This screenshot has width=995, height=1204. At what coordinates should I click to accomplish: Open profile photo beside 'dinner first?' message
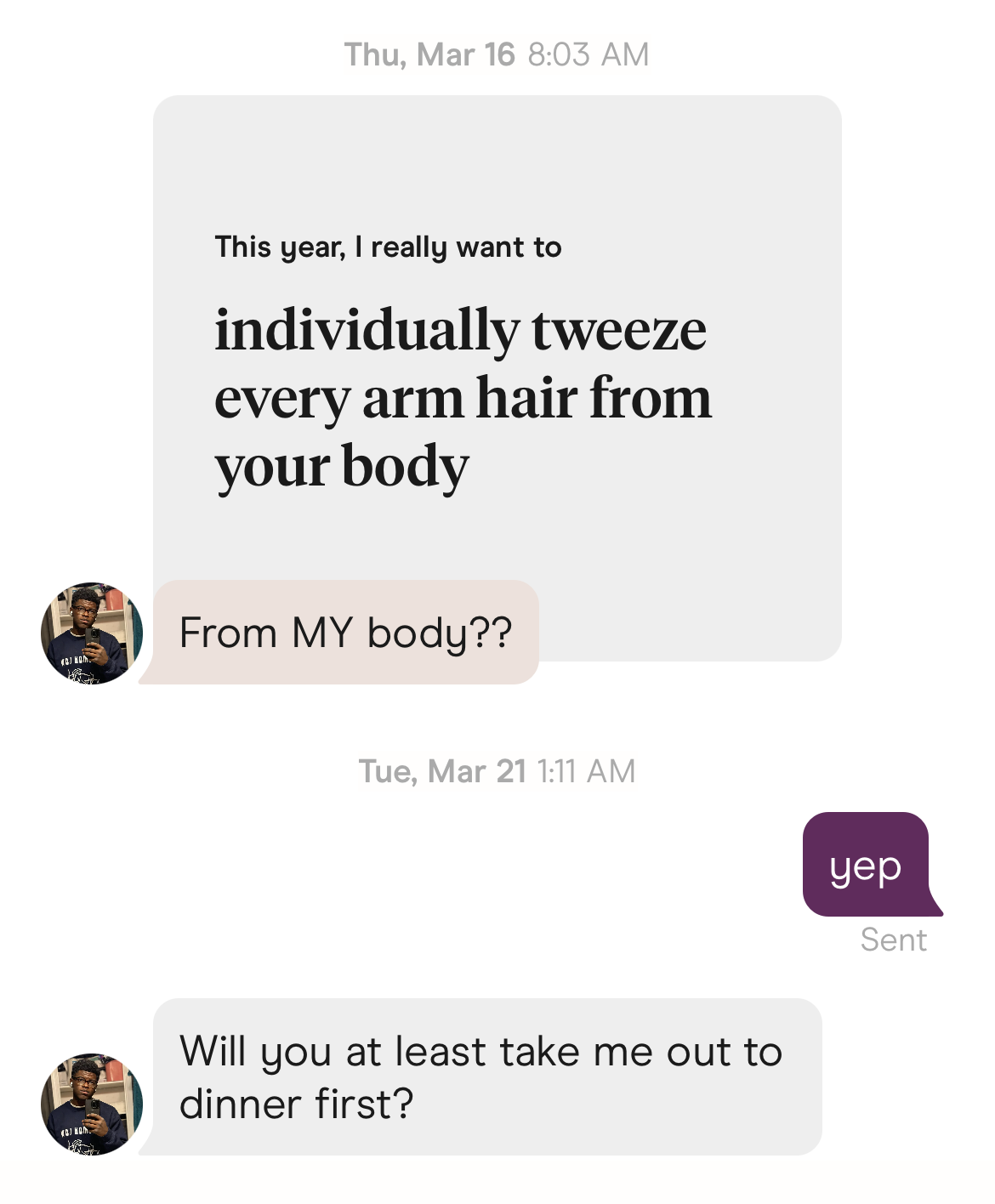[x=92, y=1104]
